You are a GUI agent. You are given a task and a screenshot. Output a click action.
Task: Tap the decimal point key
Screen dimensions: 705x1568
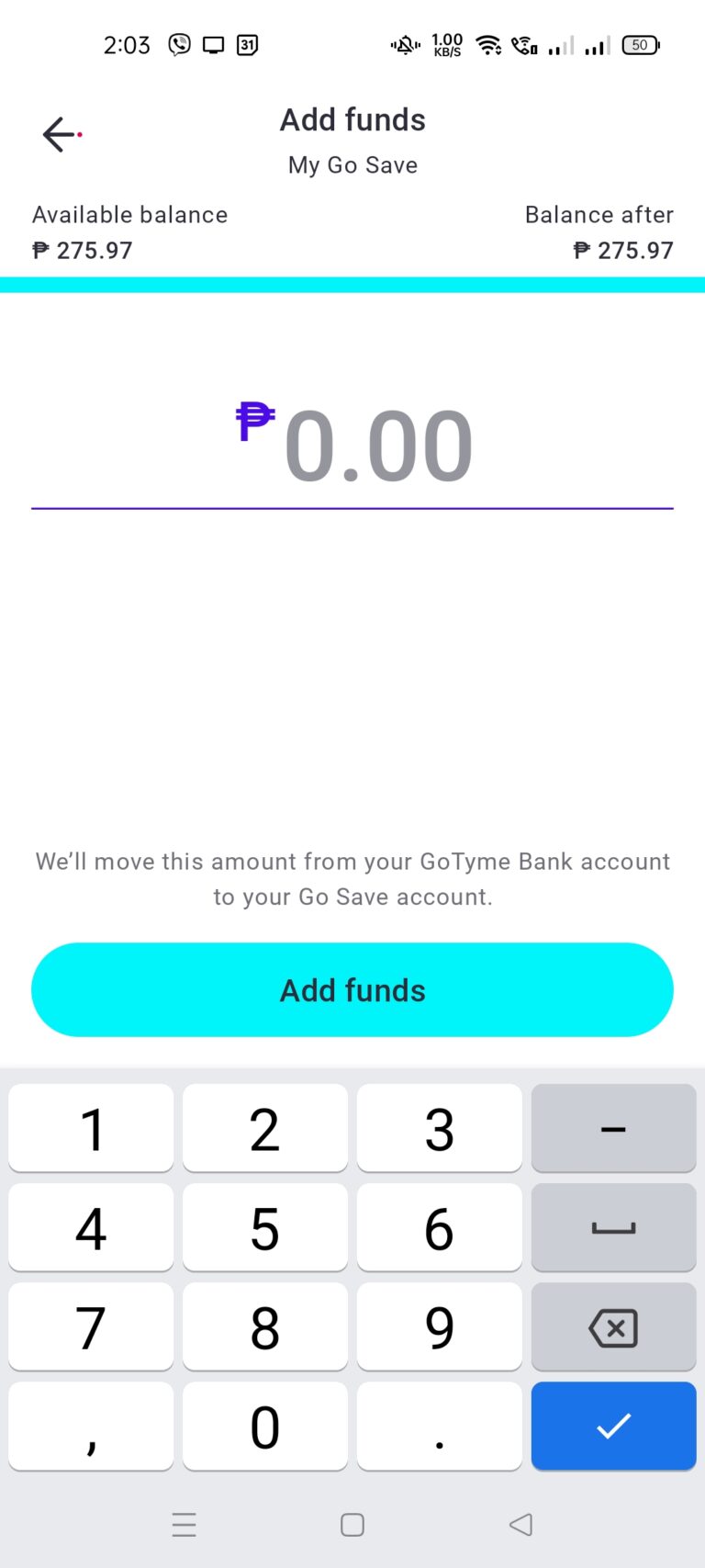(439, 1427)
